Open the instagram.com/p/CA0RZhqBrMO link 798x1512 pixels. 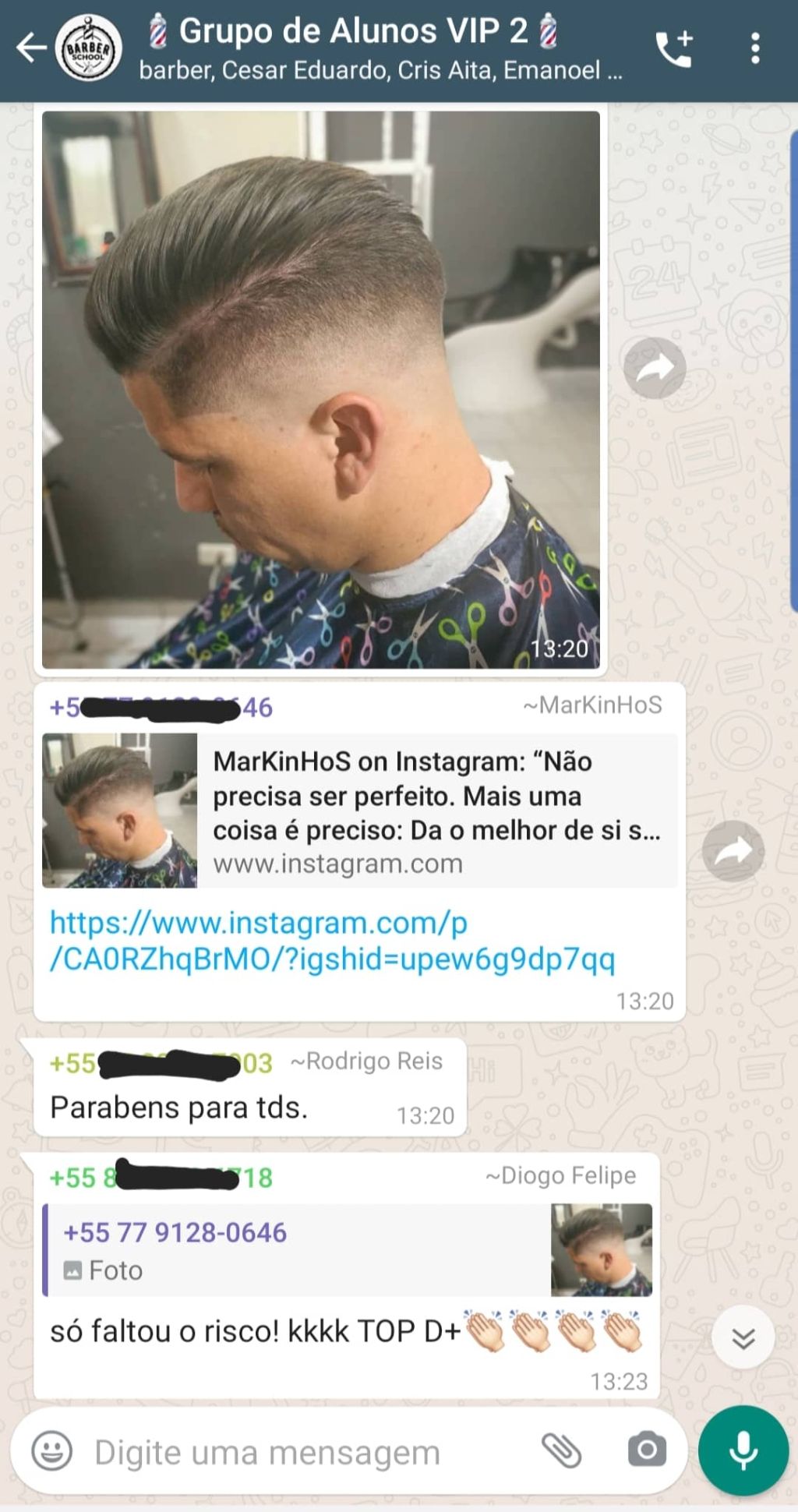pos(332,941)
